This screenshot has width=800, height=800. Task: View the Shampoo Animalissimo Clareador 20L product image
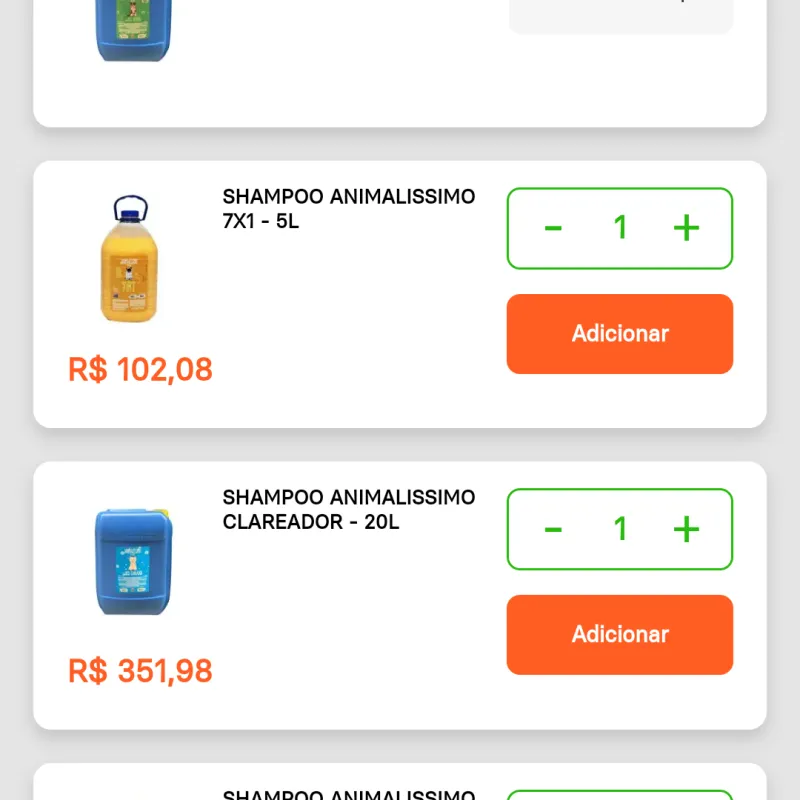pyautogui.click(x=133, y=560)
